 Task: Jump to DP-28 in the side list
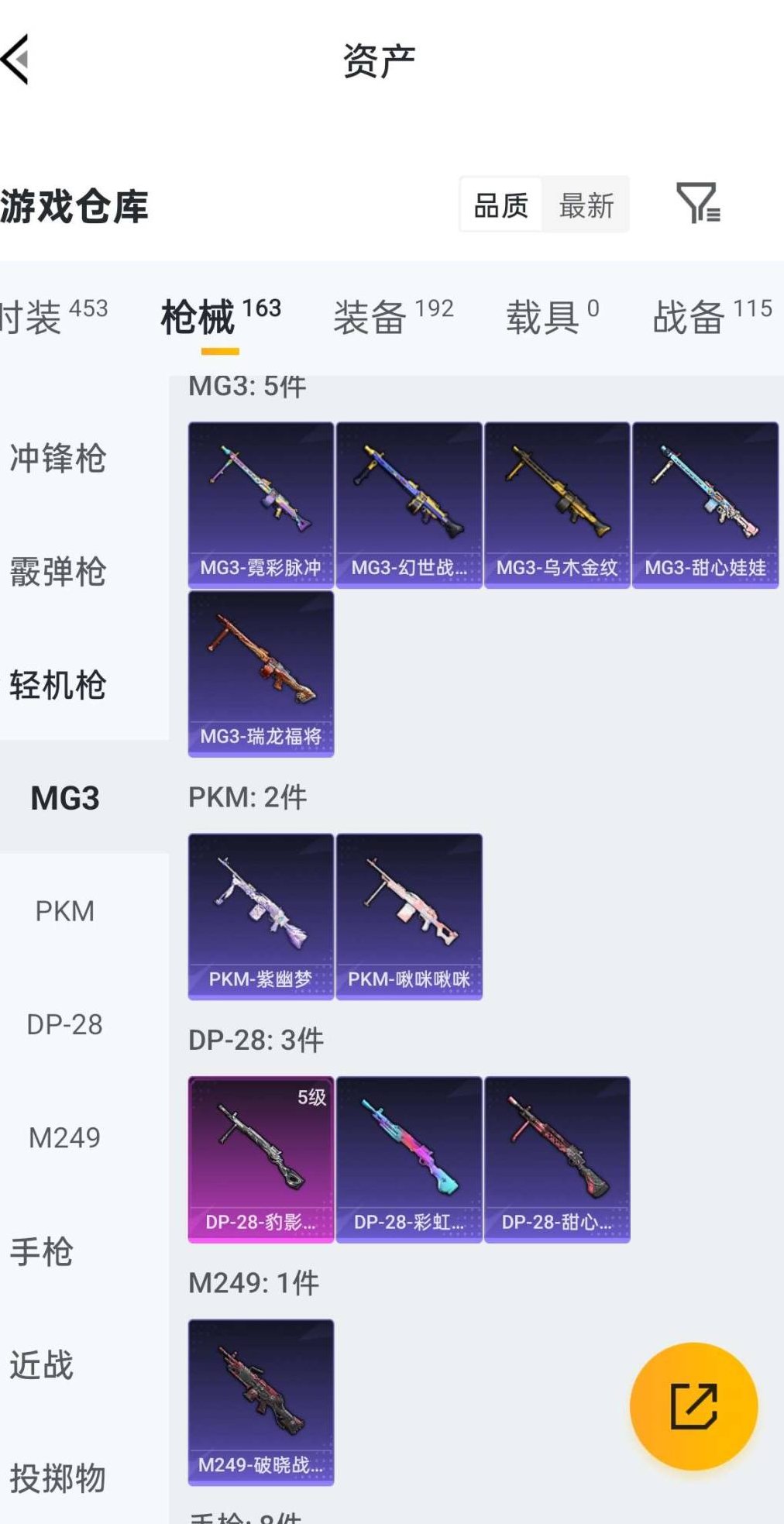(x=65, y=1024)
